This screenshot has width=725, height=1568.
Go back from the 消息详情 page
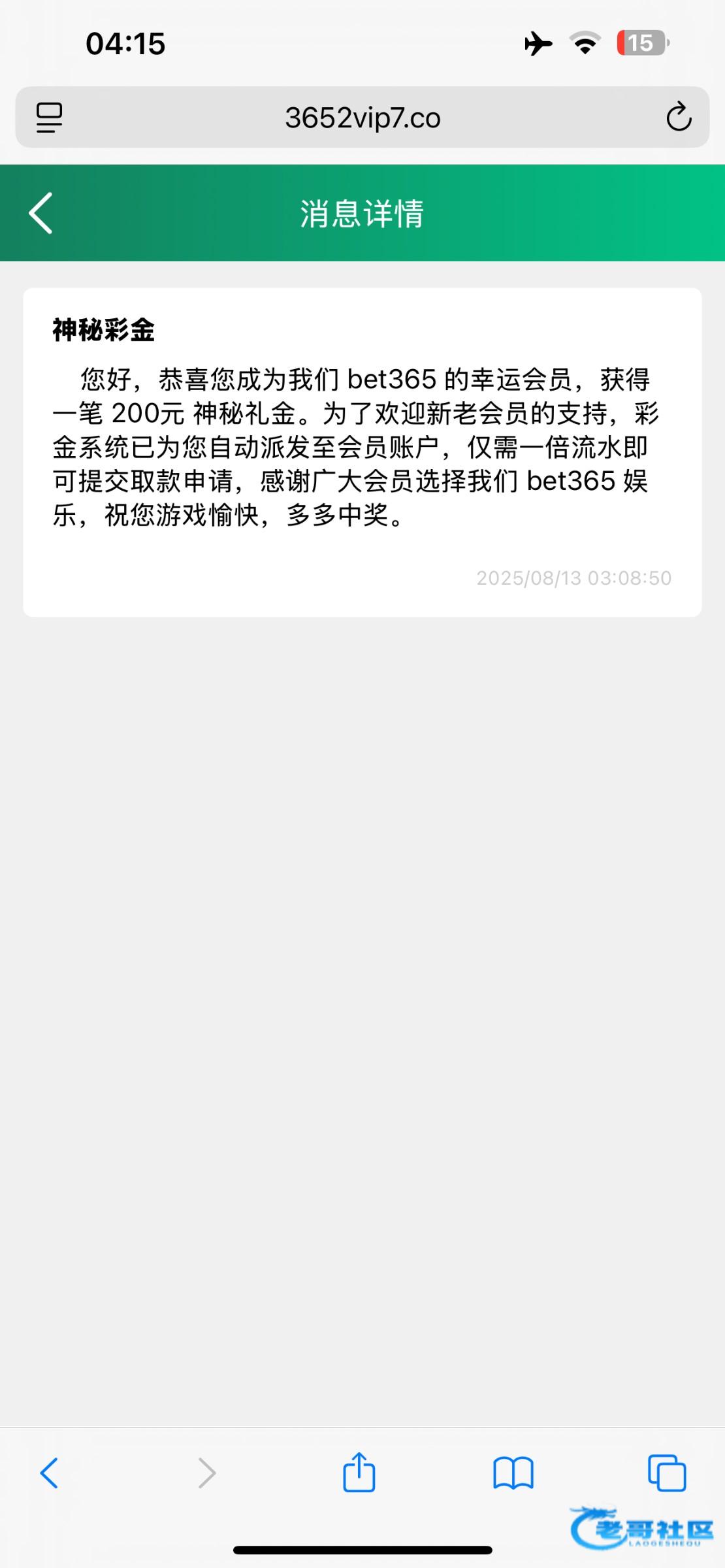[40, 213]
